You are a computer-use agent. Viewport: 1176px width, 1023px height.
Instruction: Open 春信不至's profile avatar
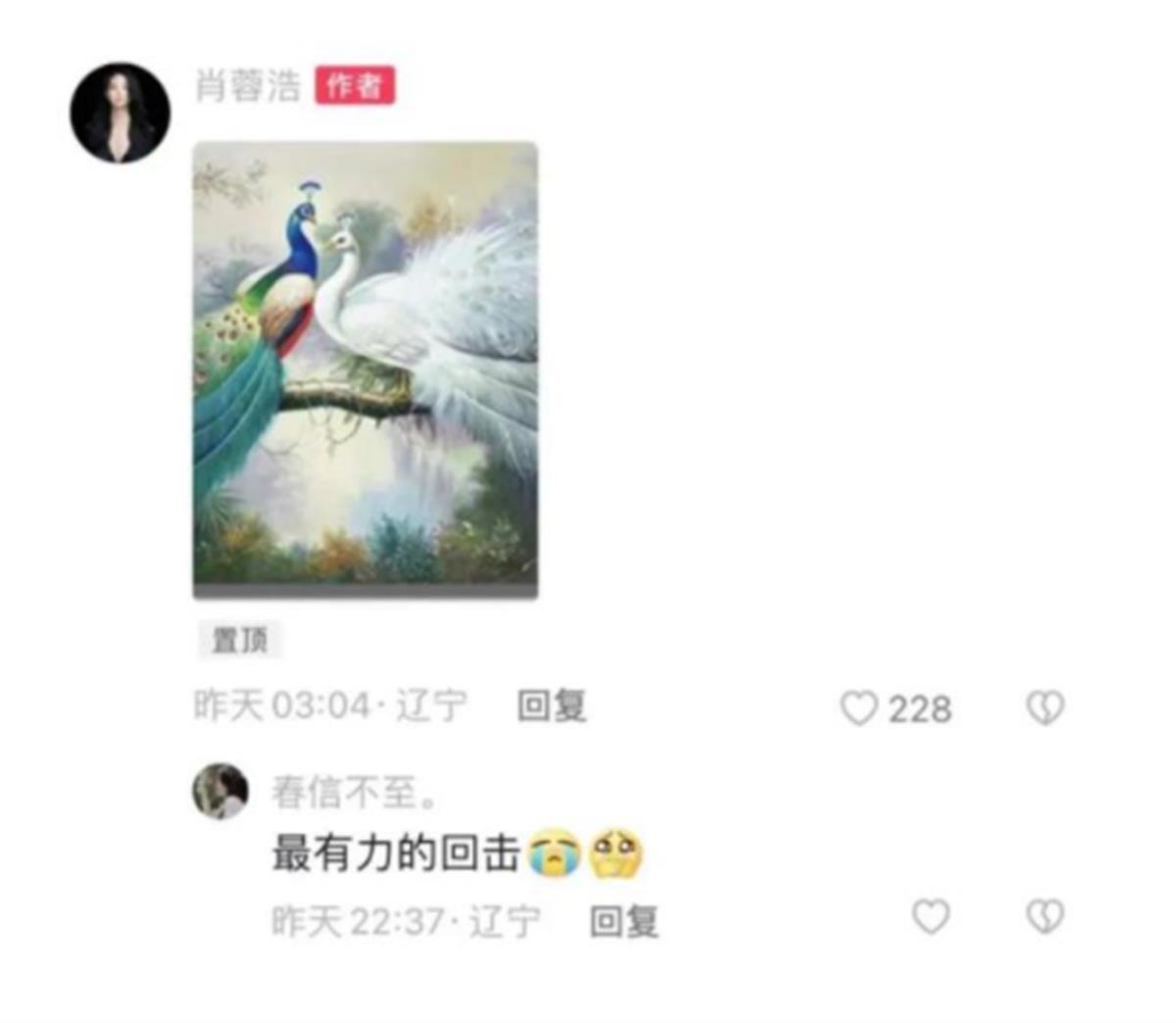point(220,791)
